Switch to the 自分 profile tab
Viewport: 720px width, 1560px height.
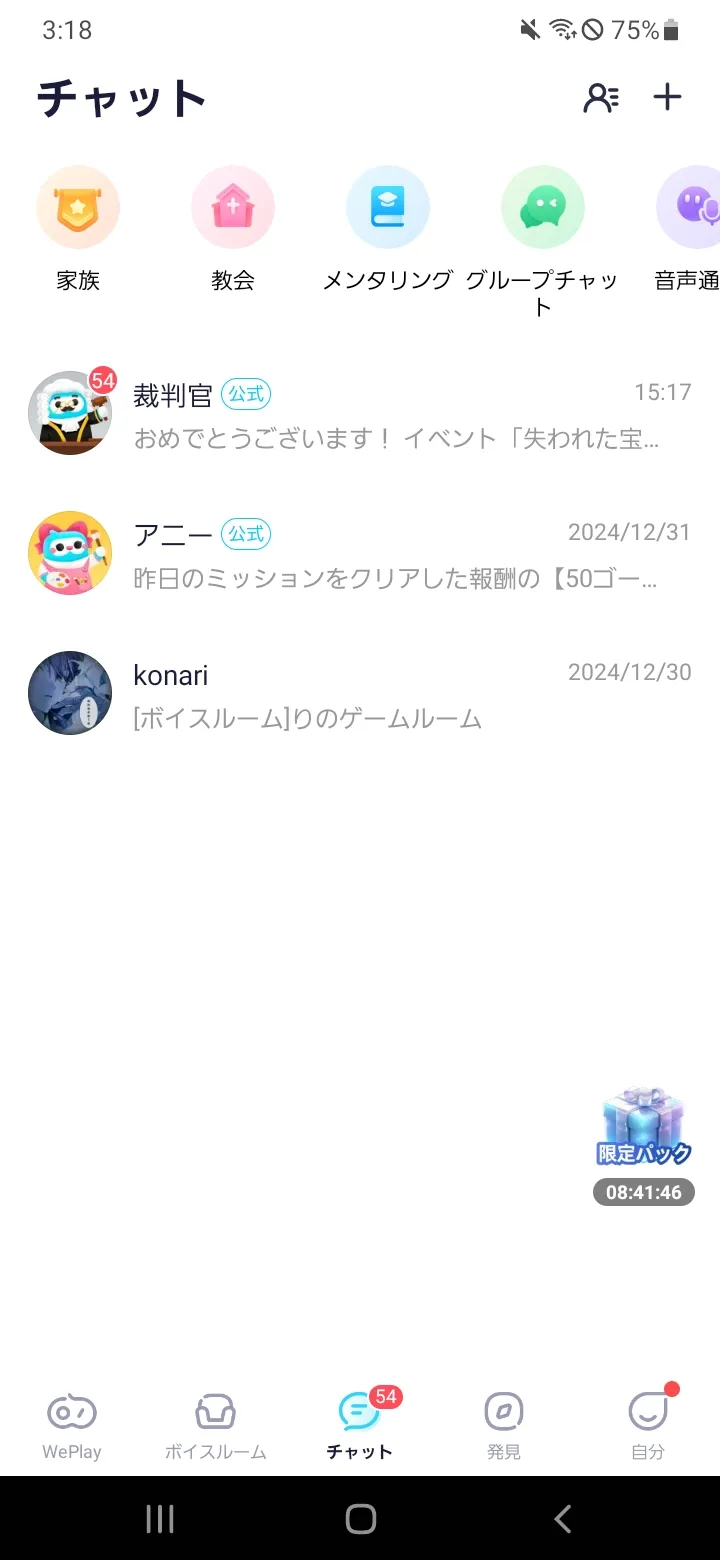648,1426
